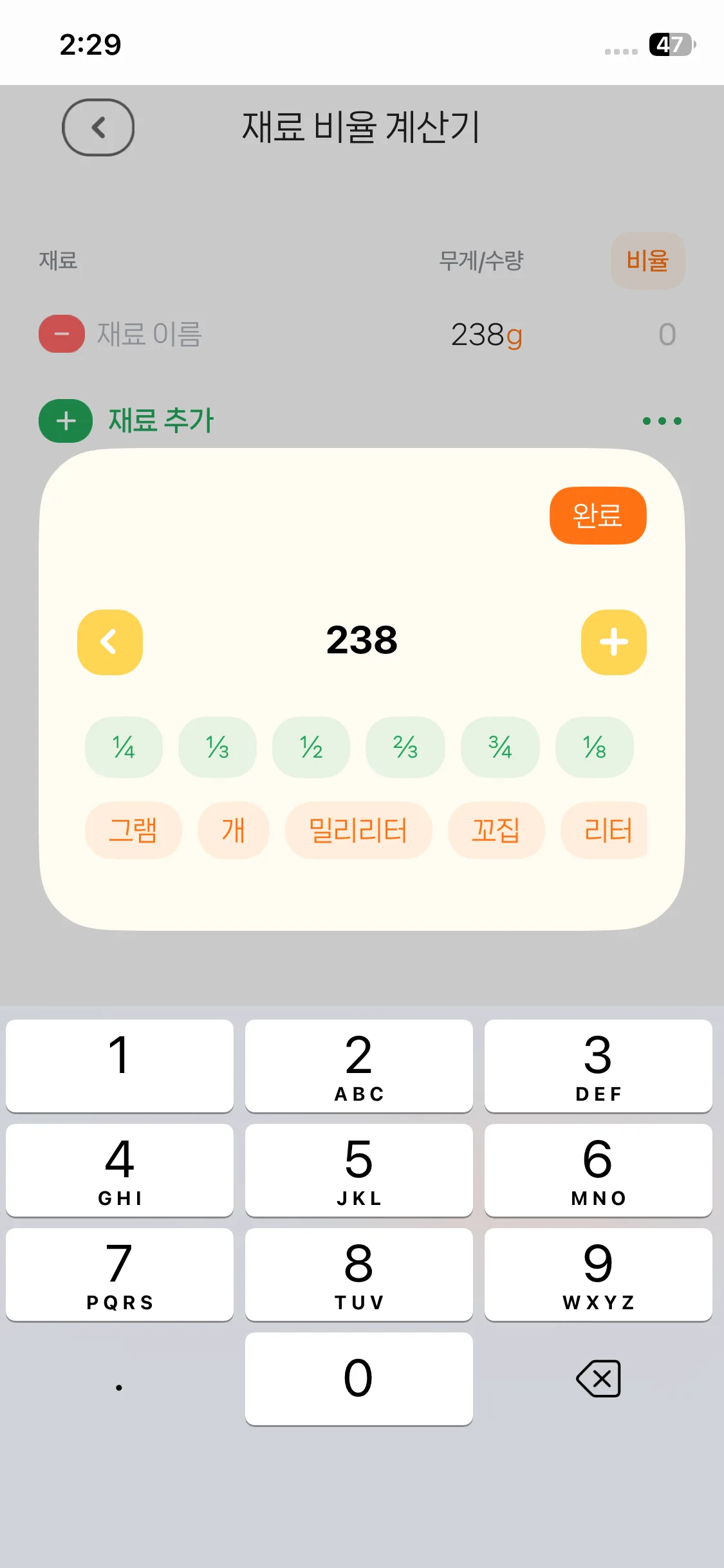Remove the ingredient row with the minus icon

click(x=62, y=334)
